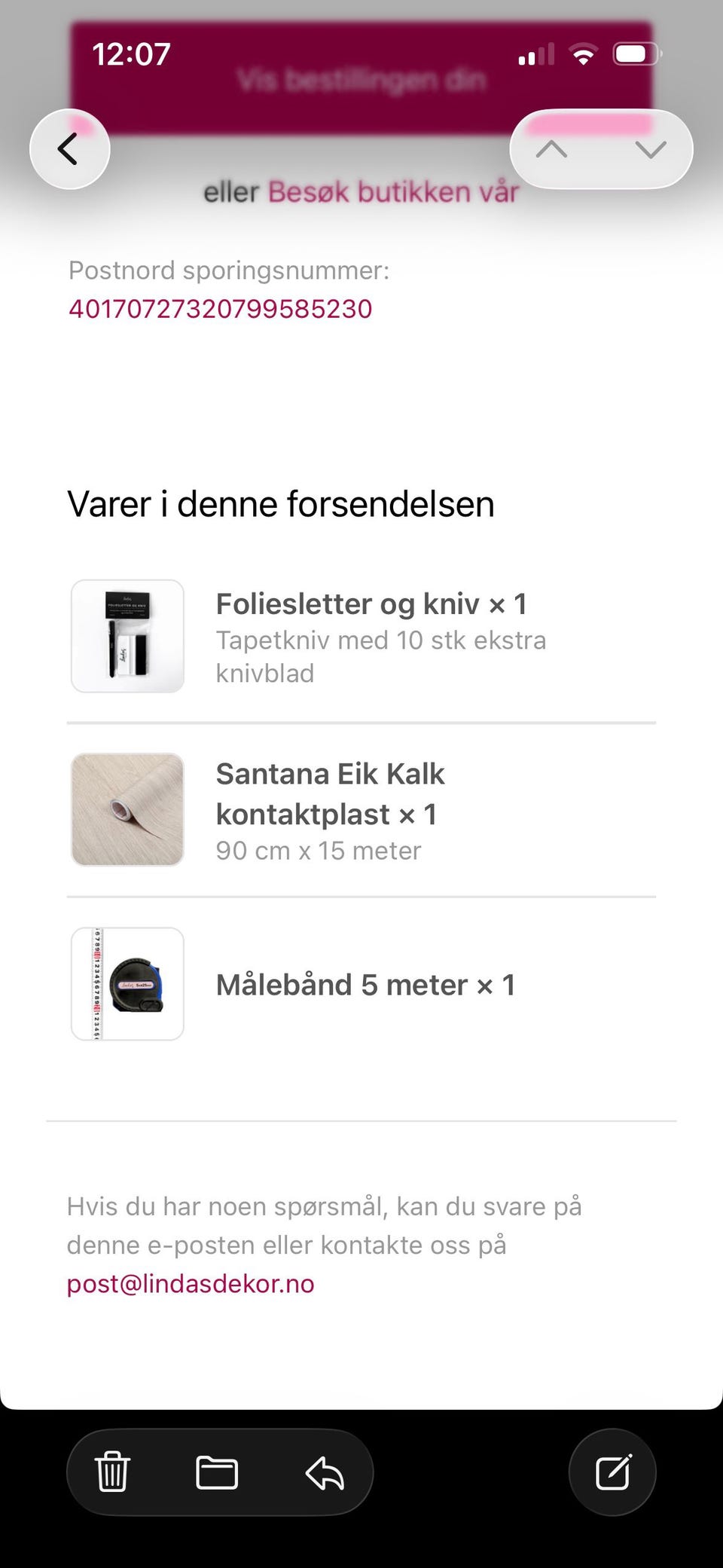The image size is (723, 1568).
Task: Compose a new email
Action: [x=612, y=1472]
